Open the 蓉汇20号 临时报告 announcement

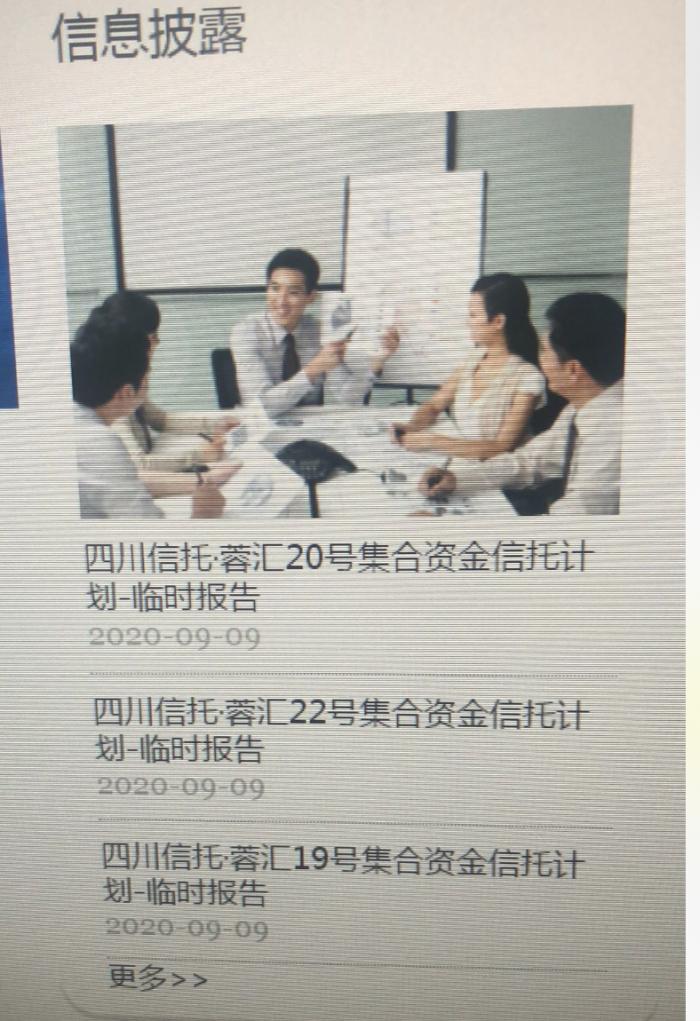coord(346,576)
